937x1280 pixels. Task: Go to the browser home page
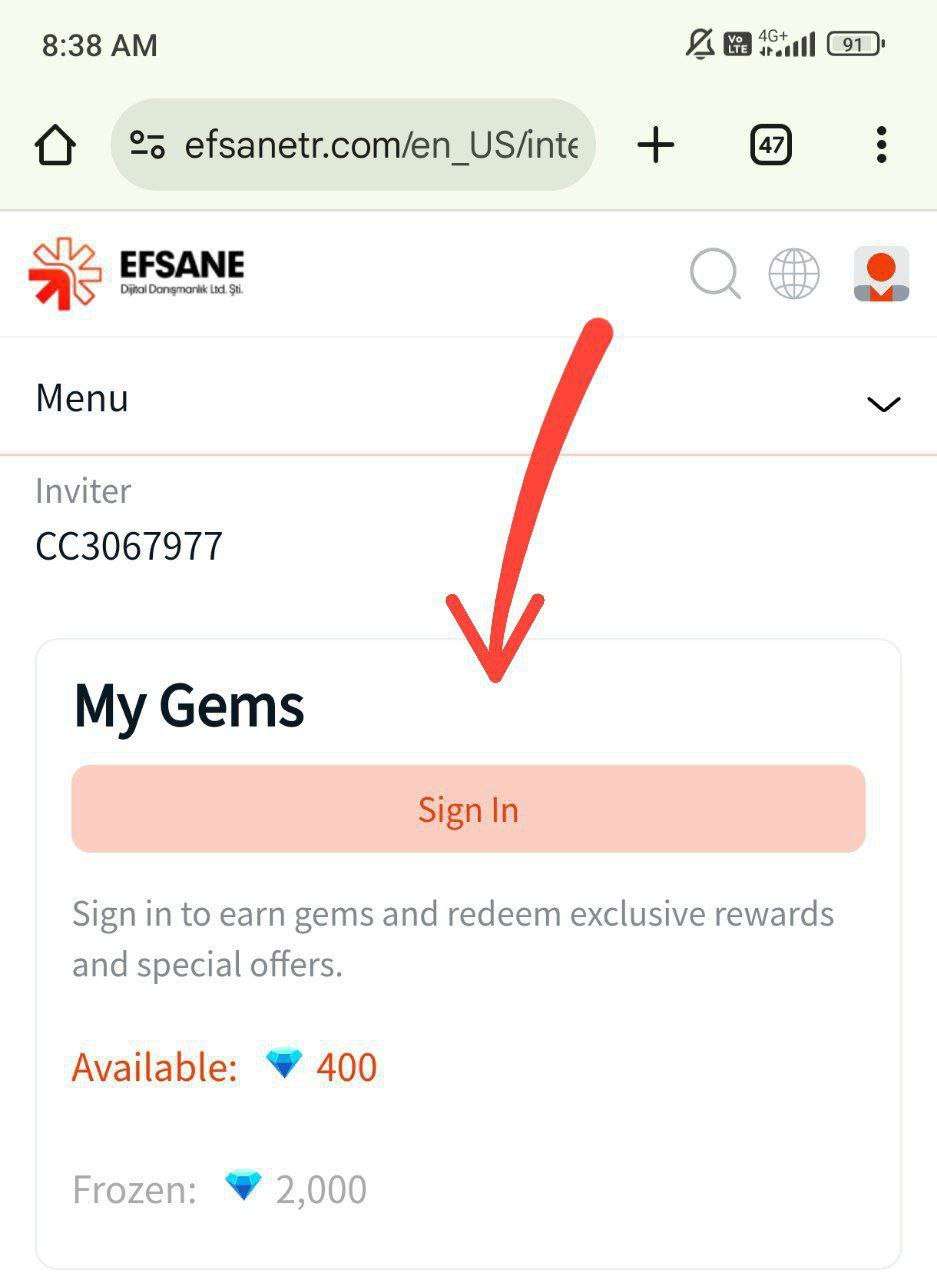[x=55, y=146]
